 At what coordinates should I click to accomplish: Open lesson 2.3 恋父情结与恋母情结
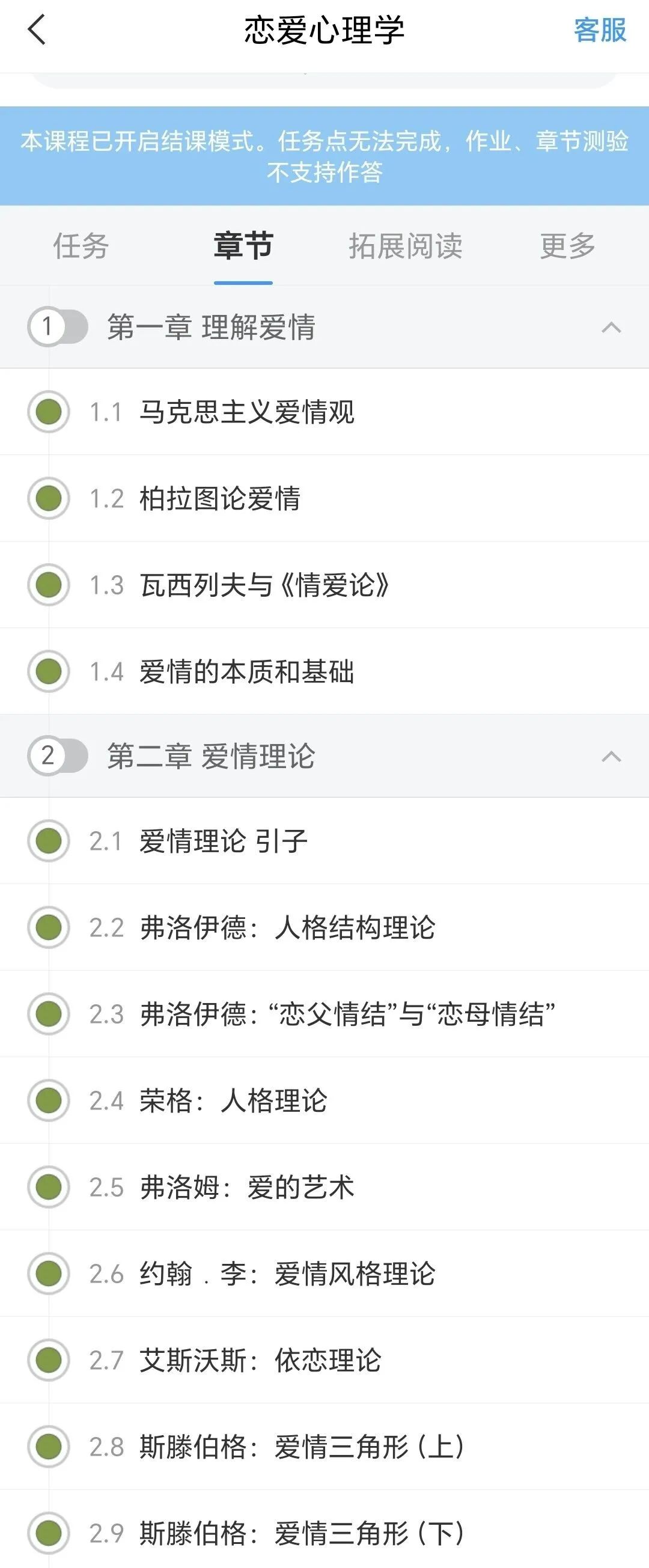pos(347,1014)
